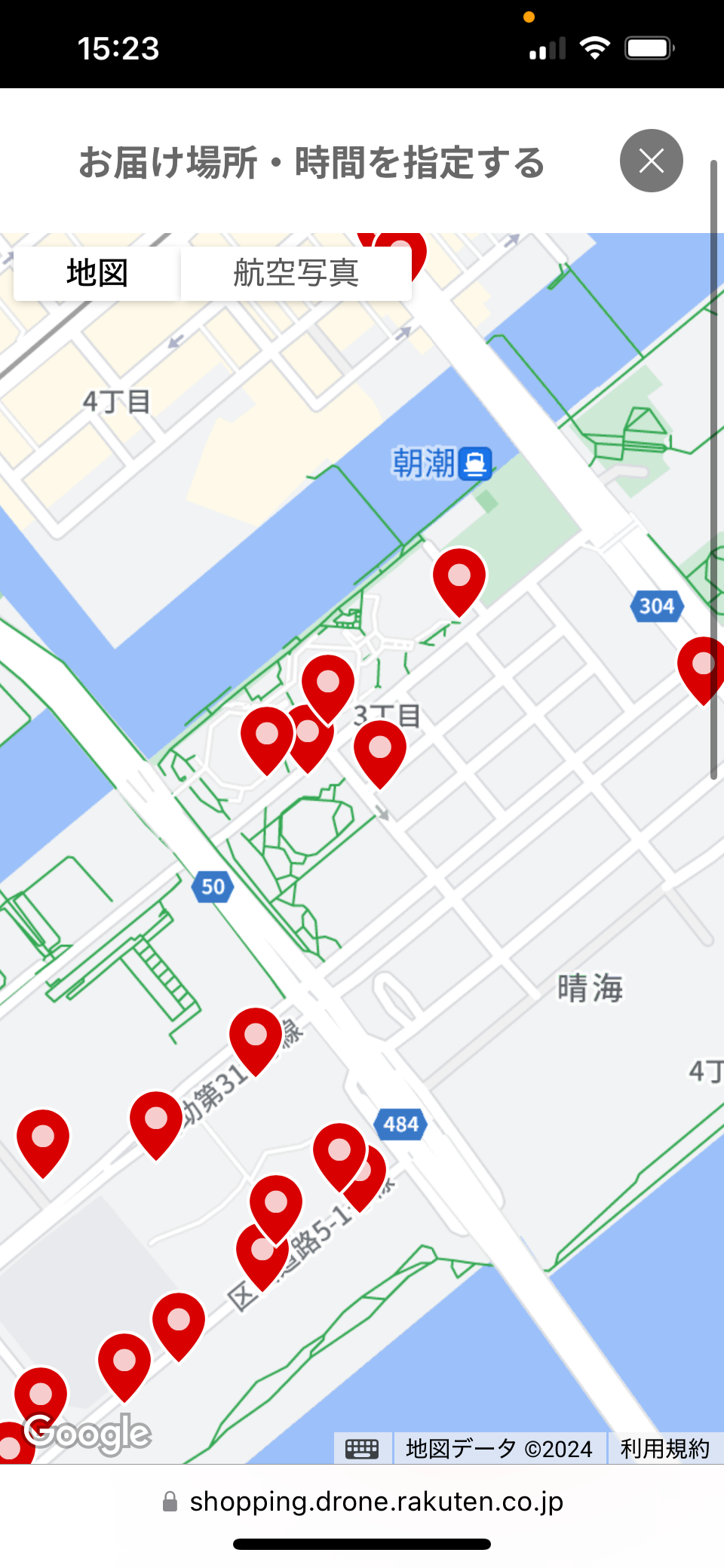Close the delivery location dialog
The height and width of the screenshot is (1568, 724).
(651, 161)
